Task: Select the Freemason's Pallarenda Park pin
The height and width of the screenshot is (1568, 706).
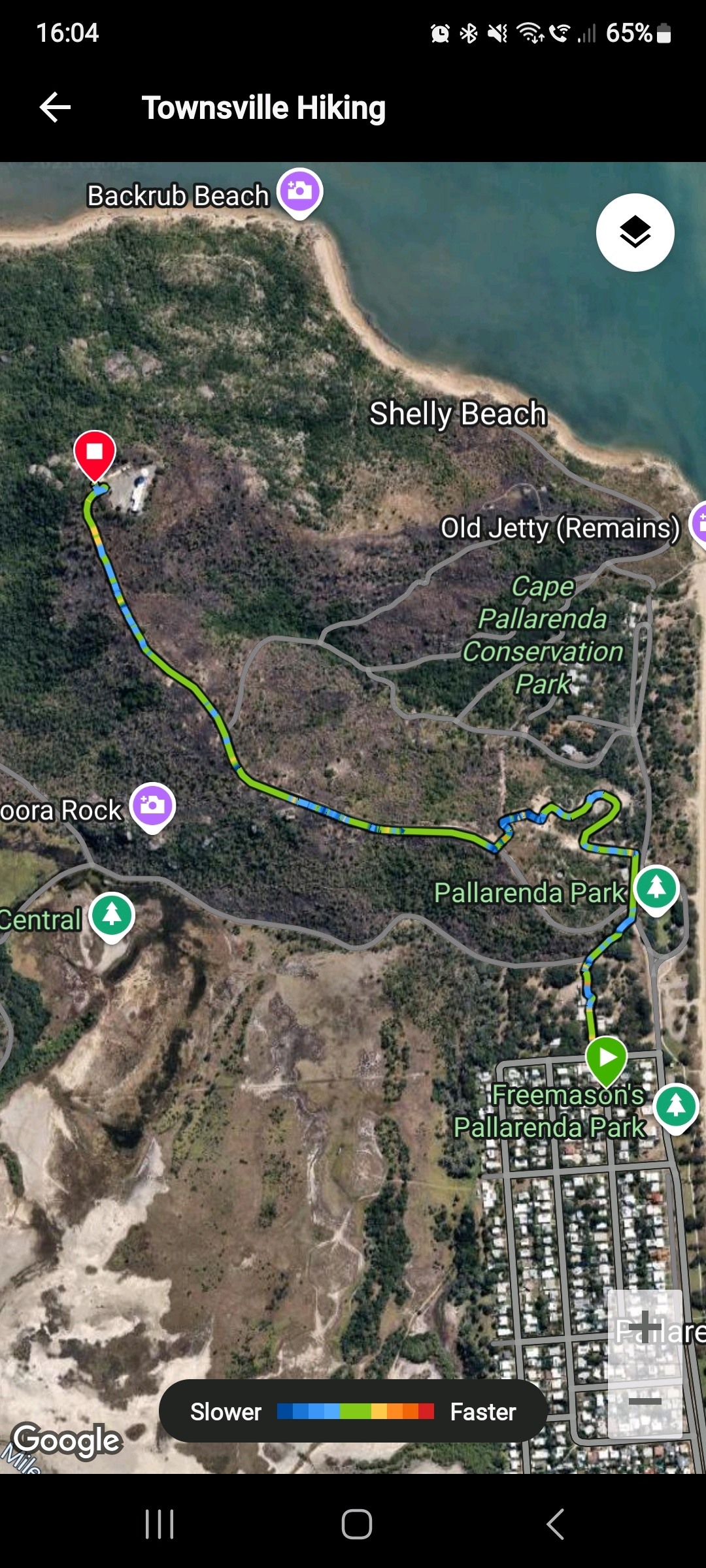Action: (x=676, y=1107)
